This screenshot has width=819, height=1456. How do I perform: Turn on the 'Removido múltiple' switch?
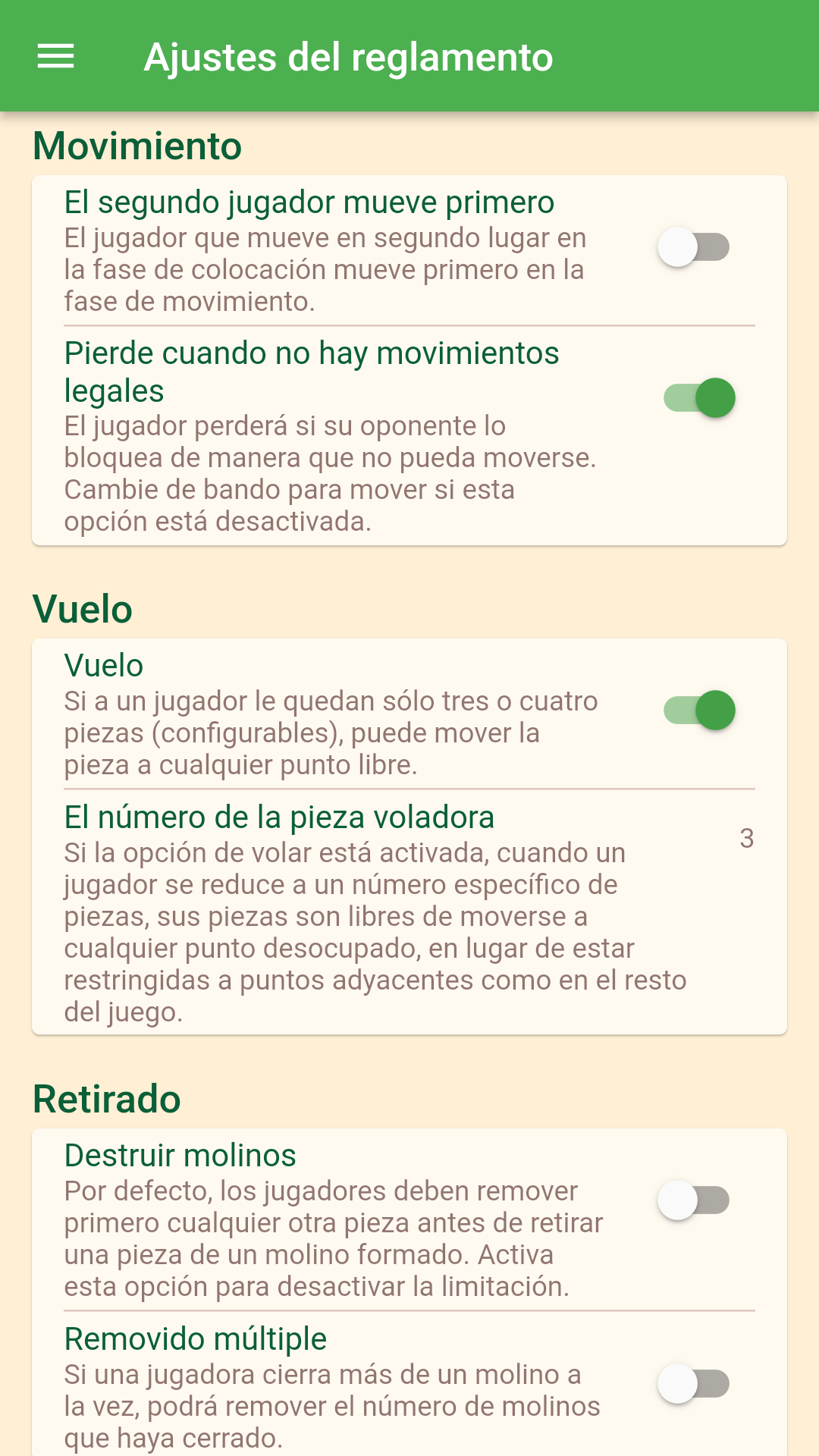click(694, 1384)
